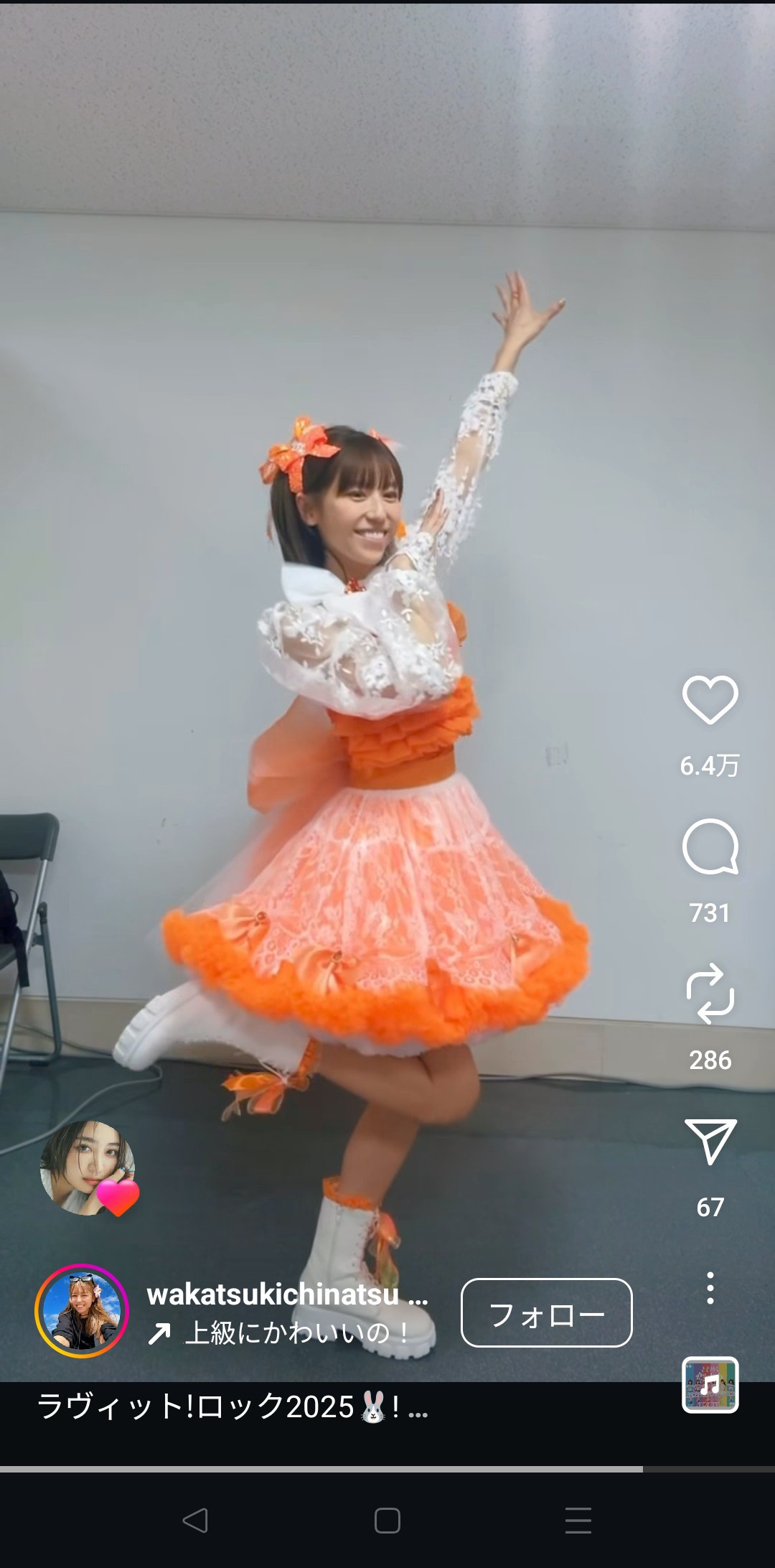775x1568 pixels.
Task: Open the audio track thumbnail
Action: [x=710, y=1385]
